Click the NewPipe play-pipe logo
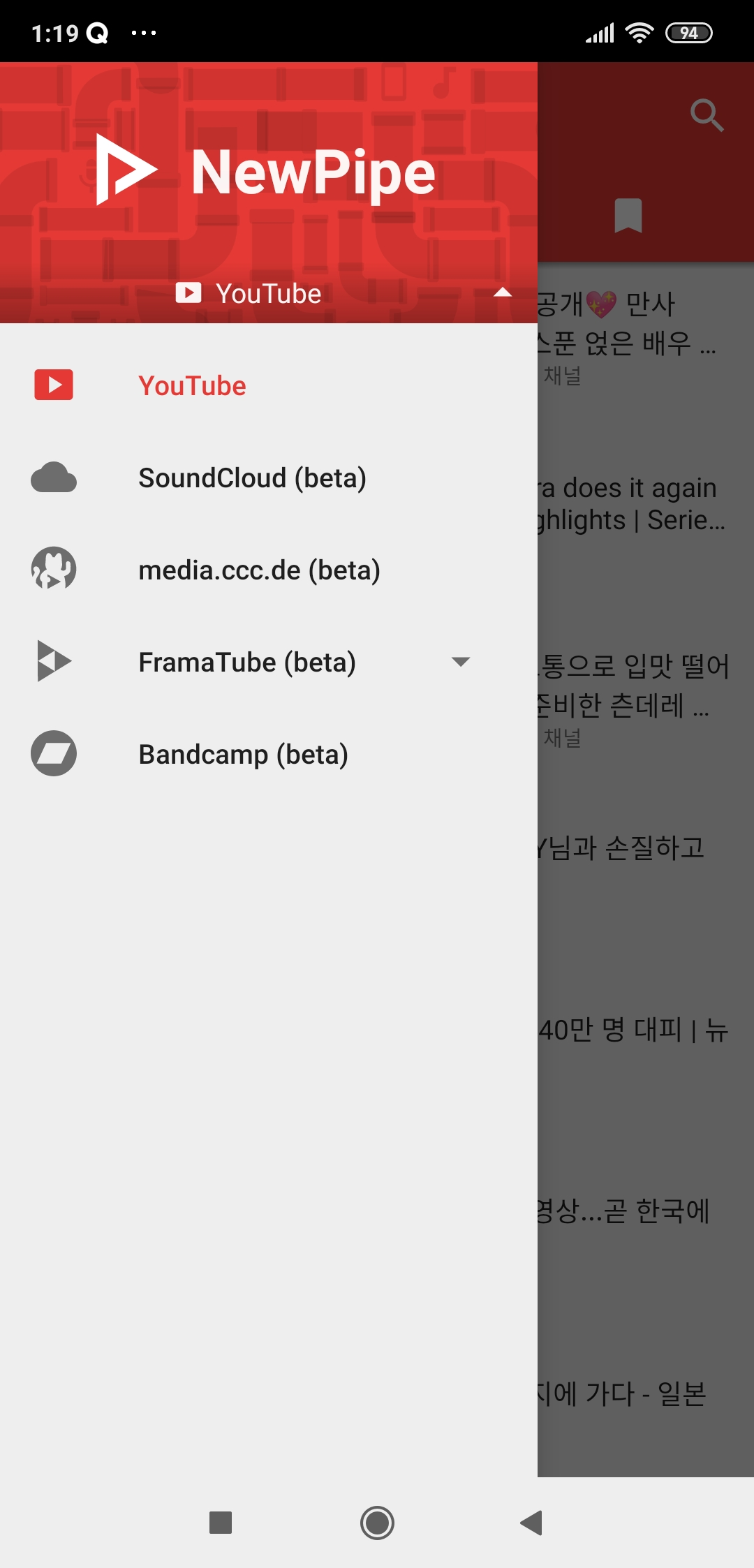The image size is (754, 1568). pyautogui.click(x=127, y=170)
